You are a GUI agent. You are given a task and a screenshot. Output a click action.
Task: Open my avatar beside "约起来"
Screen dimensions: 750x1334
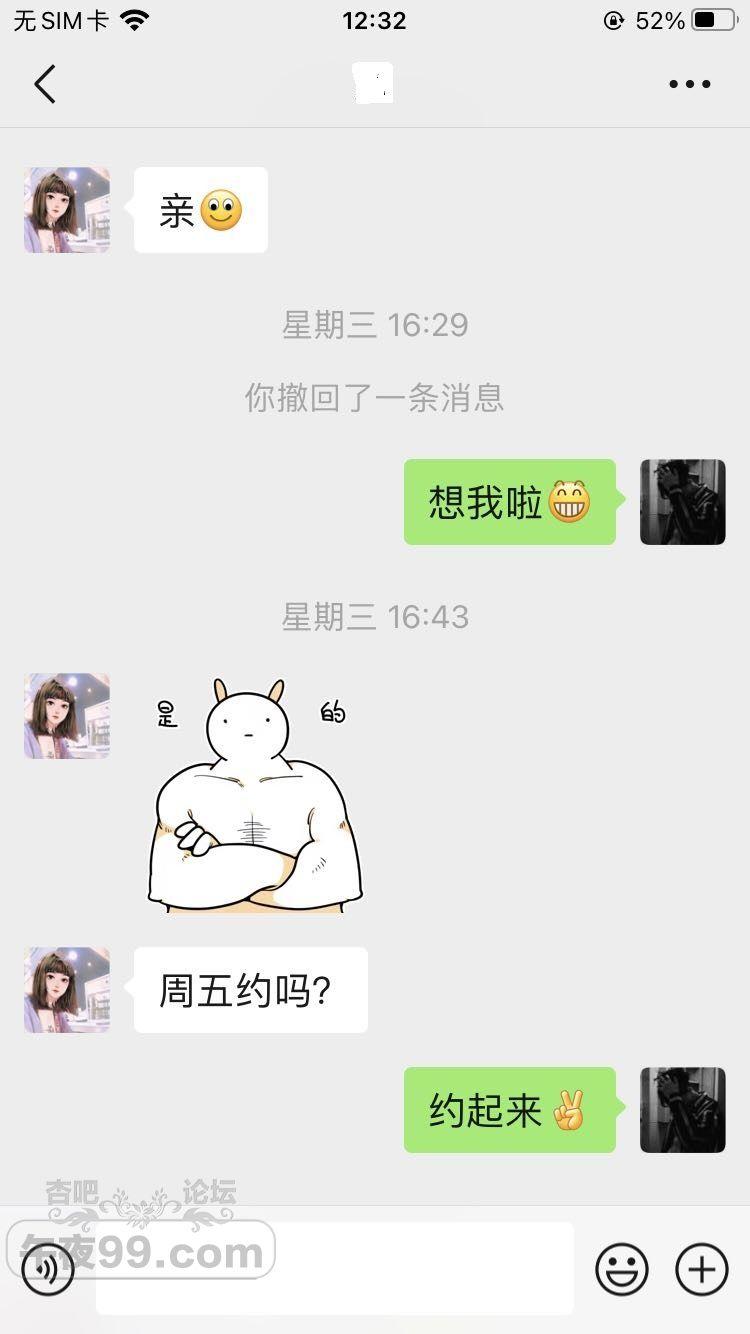tap(683, 1110)
